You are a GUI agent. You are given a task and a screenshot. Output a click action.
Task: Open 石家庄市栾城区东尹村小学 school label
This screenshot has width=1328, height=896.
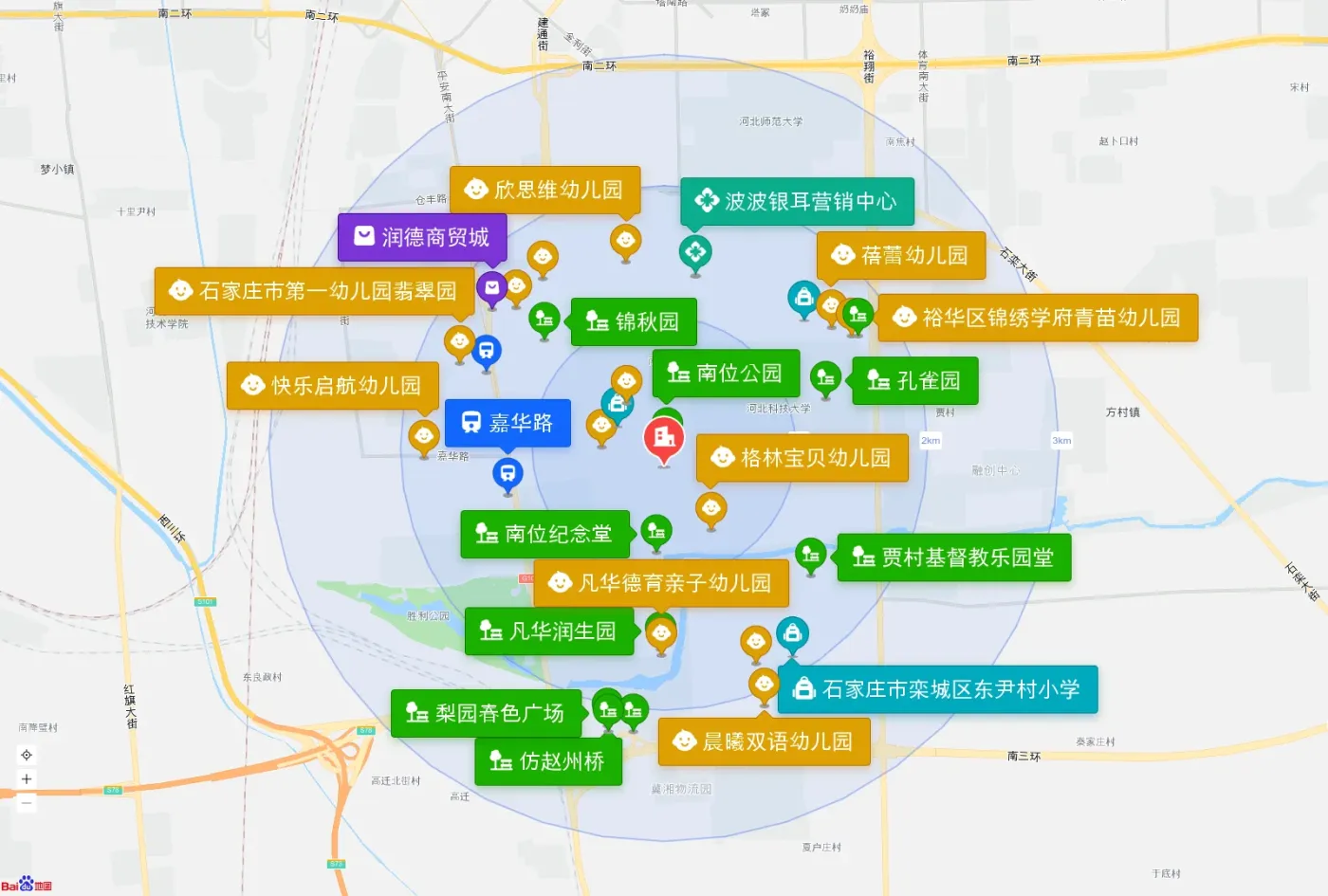937,689
